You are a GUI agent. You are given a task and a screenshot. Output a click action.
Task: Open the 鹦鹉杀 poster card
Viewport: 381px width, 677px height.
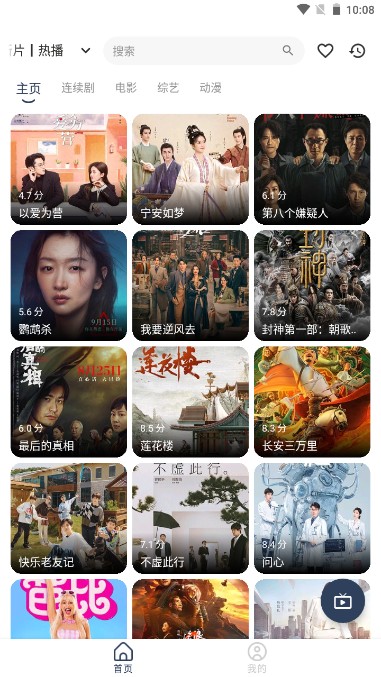[69, 285]
